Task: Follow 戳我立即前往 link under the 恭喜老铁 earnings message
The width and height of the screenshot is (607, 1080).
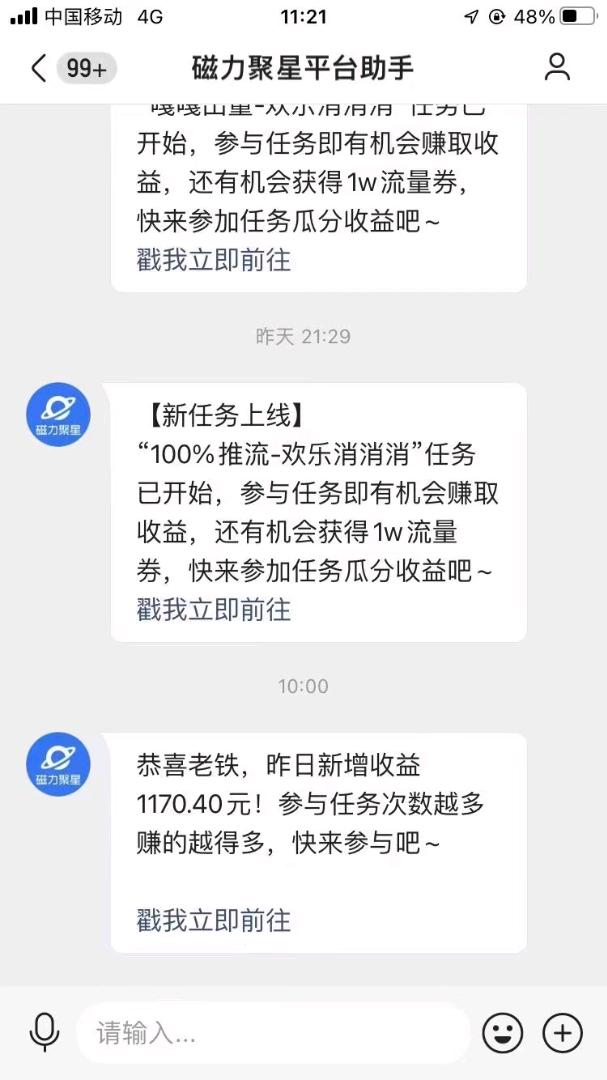Action: point(214,919)
